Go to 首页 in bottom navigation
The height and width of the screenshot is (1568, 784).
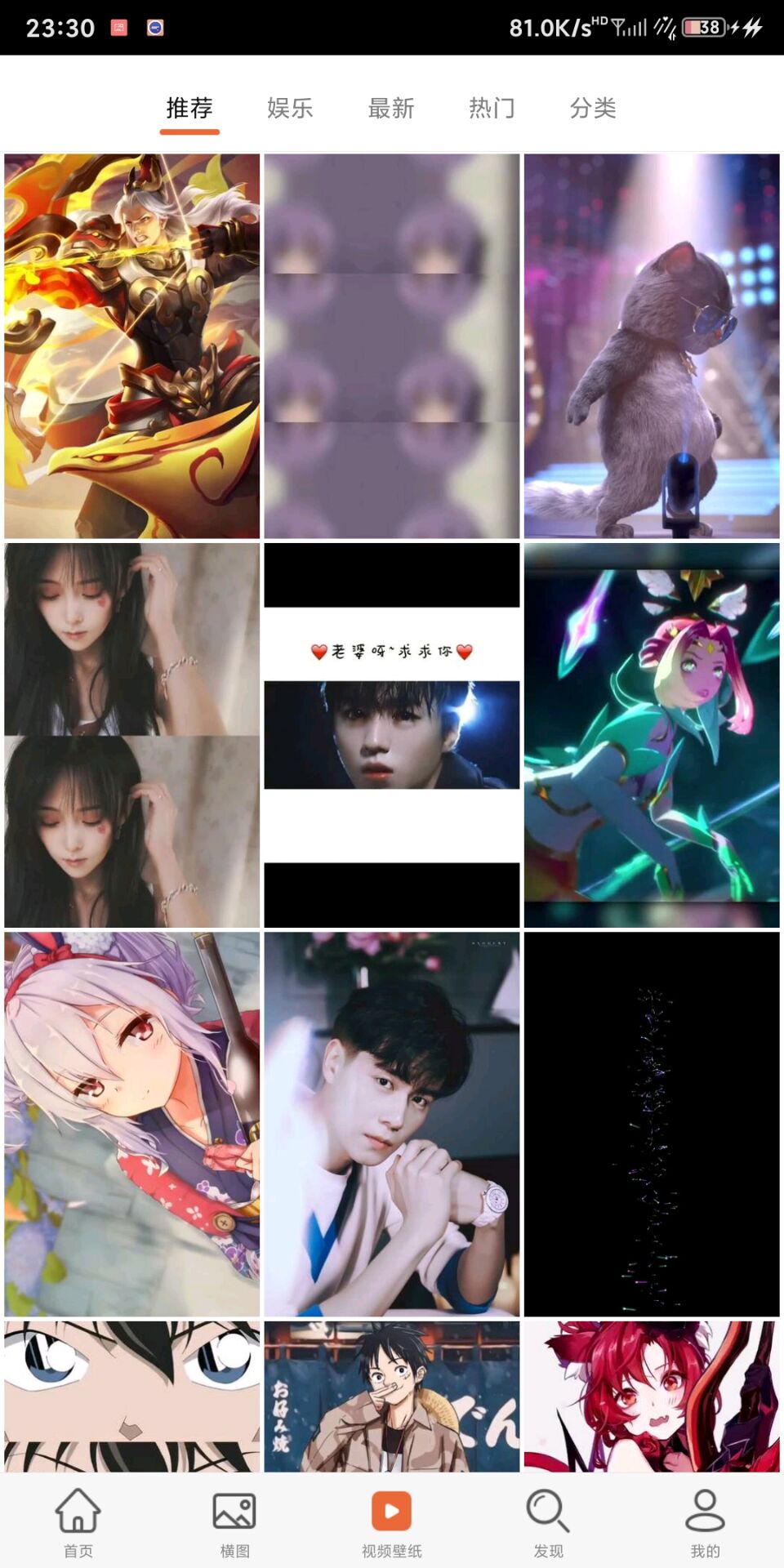pyautogui.click(x=78, y=1521)
